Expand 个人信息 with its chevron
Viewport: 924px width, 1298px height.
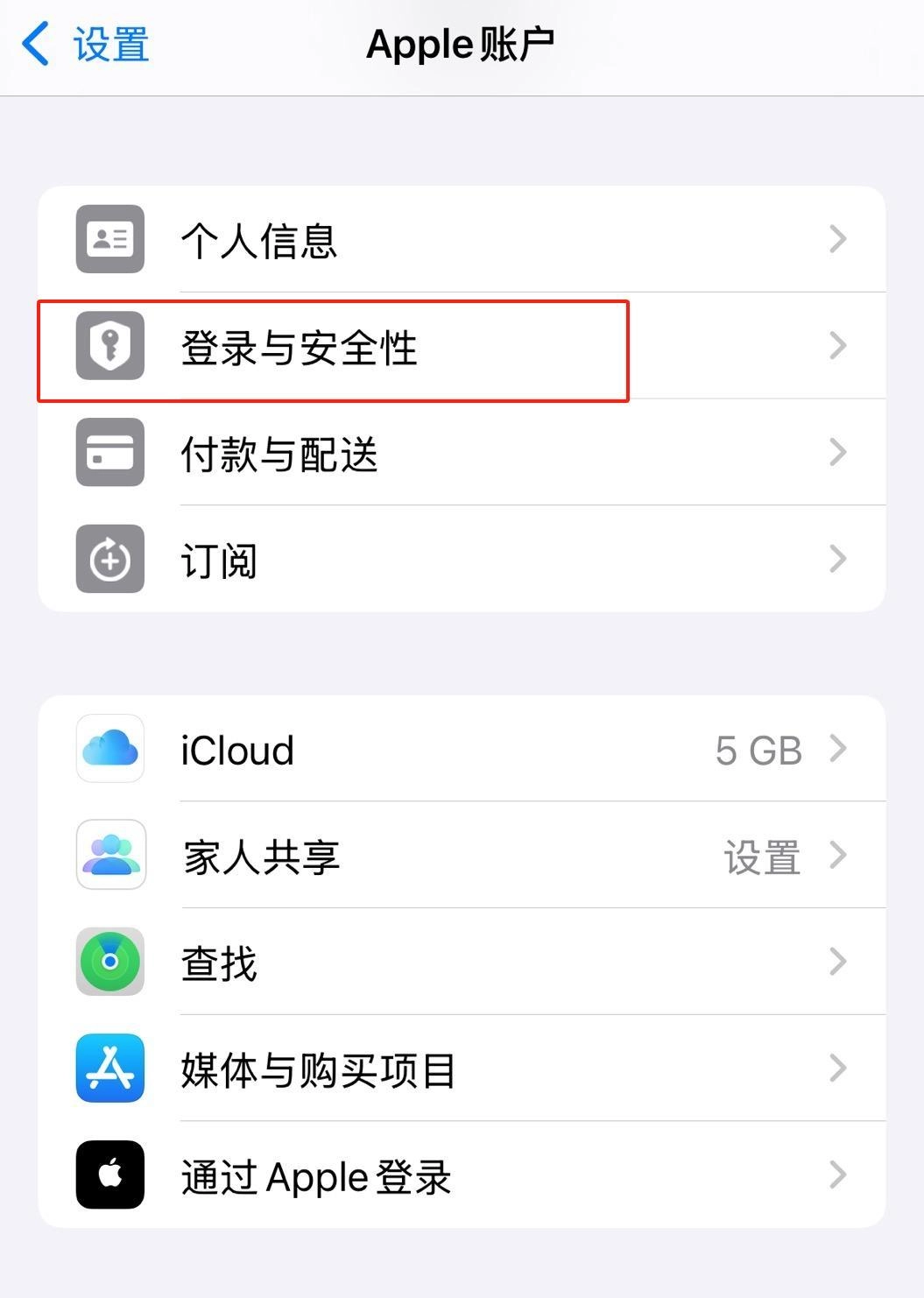[x=839, y=238]
